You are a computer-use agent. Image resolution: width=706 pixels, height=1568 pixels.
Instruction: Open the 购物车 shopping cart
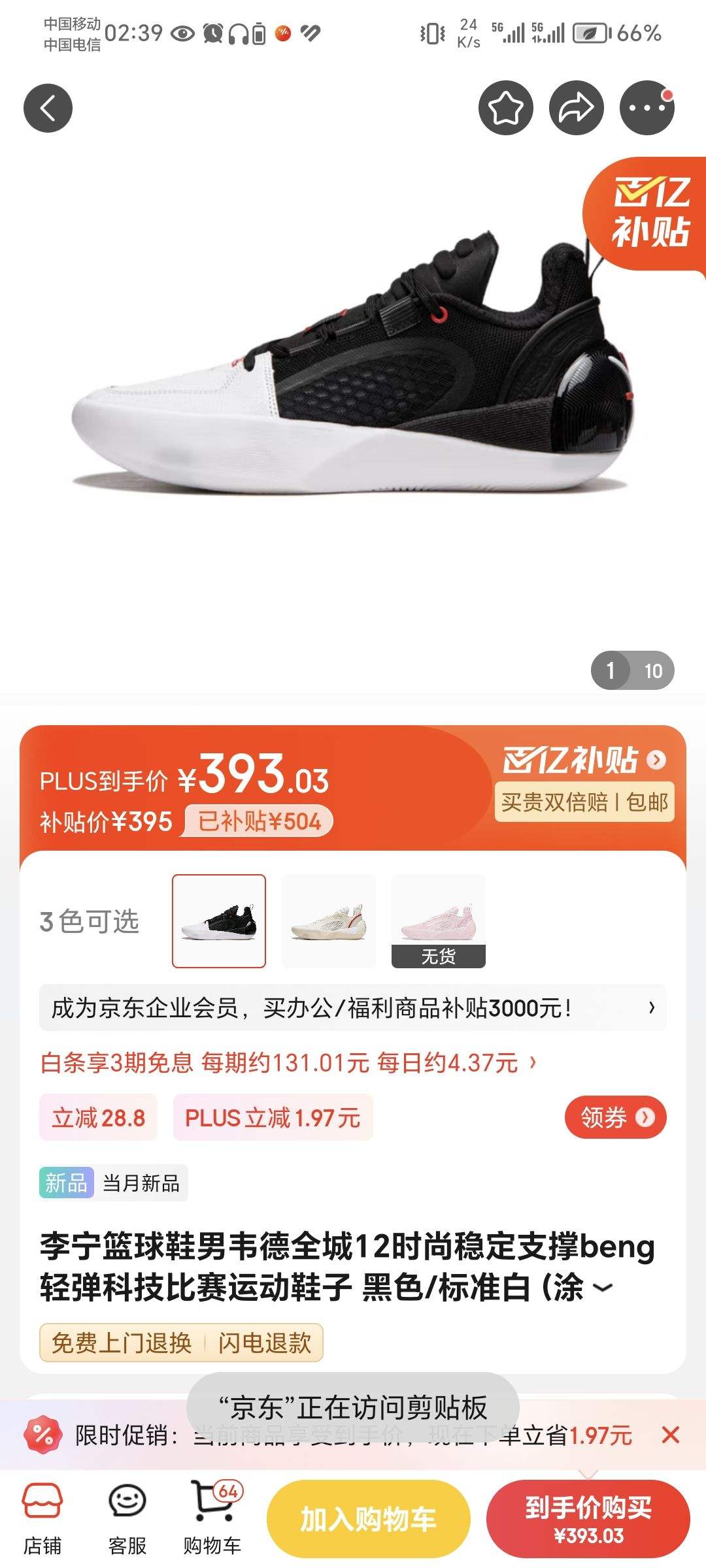coord(212,1517)
